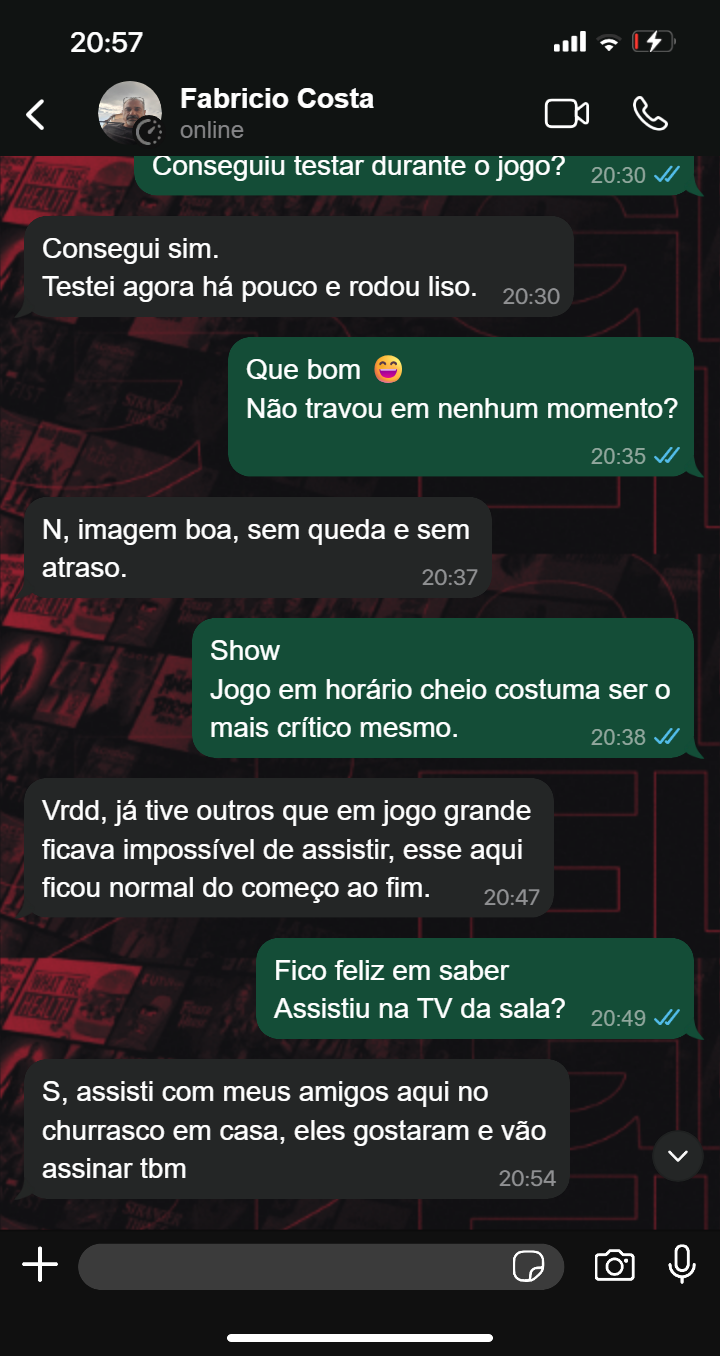Select the message about the churrasco
Viewport: 720px width, 1356px height.
[x=300, y=1130]
